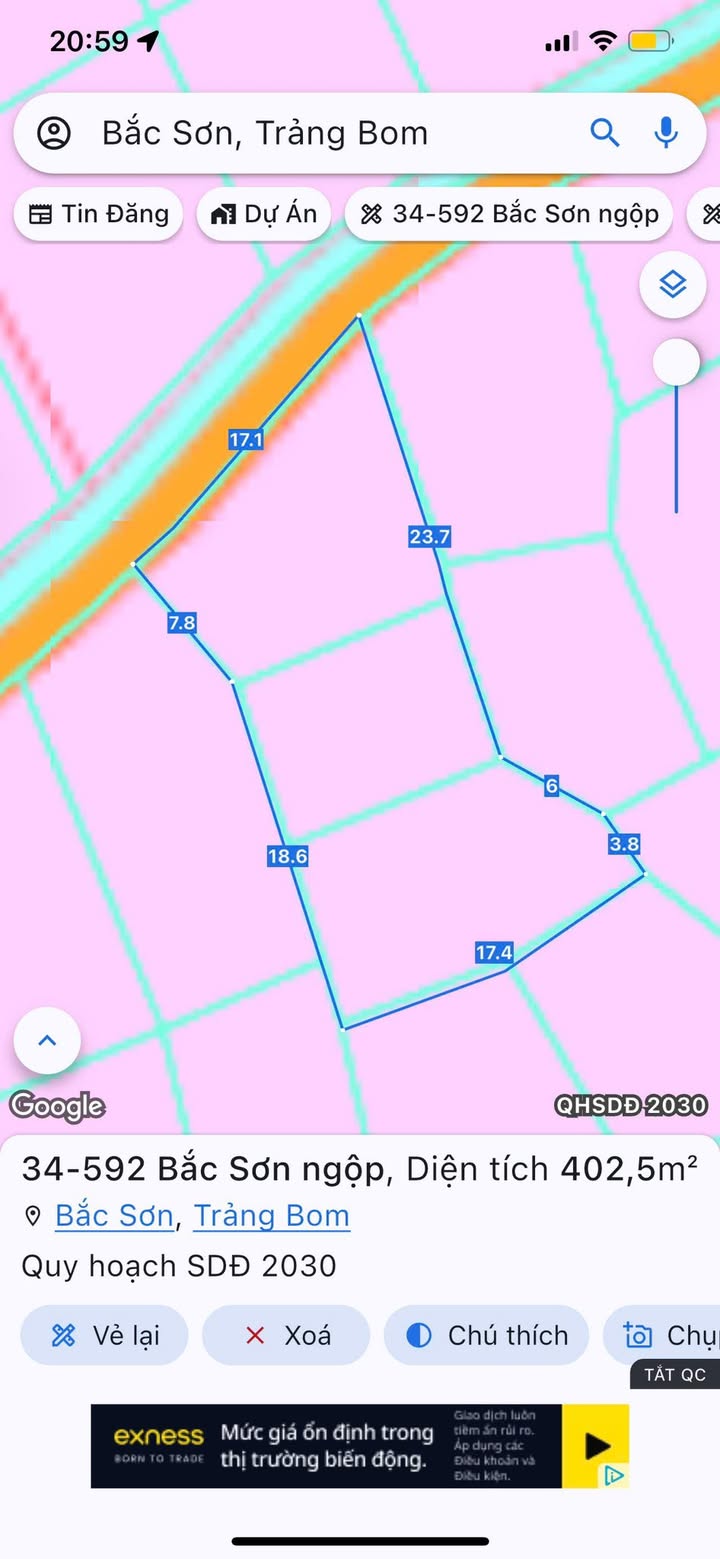Image resolution: width=720 pixels, height=1559 pixels.
Task: Start voice search with the microphone
Action: 666,133
